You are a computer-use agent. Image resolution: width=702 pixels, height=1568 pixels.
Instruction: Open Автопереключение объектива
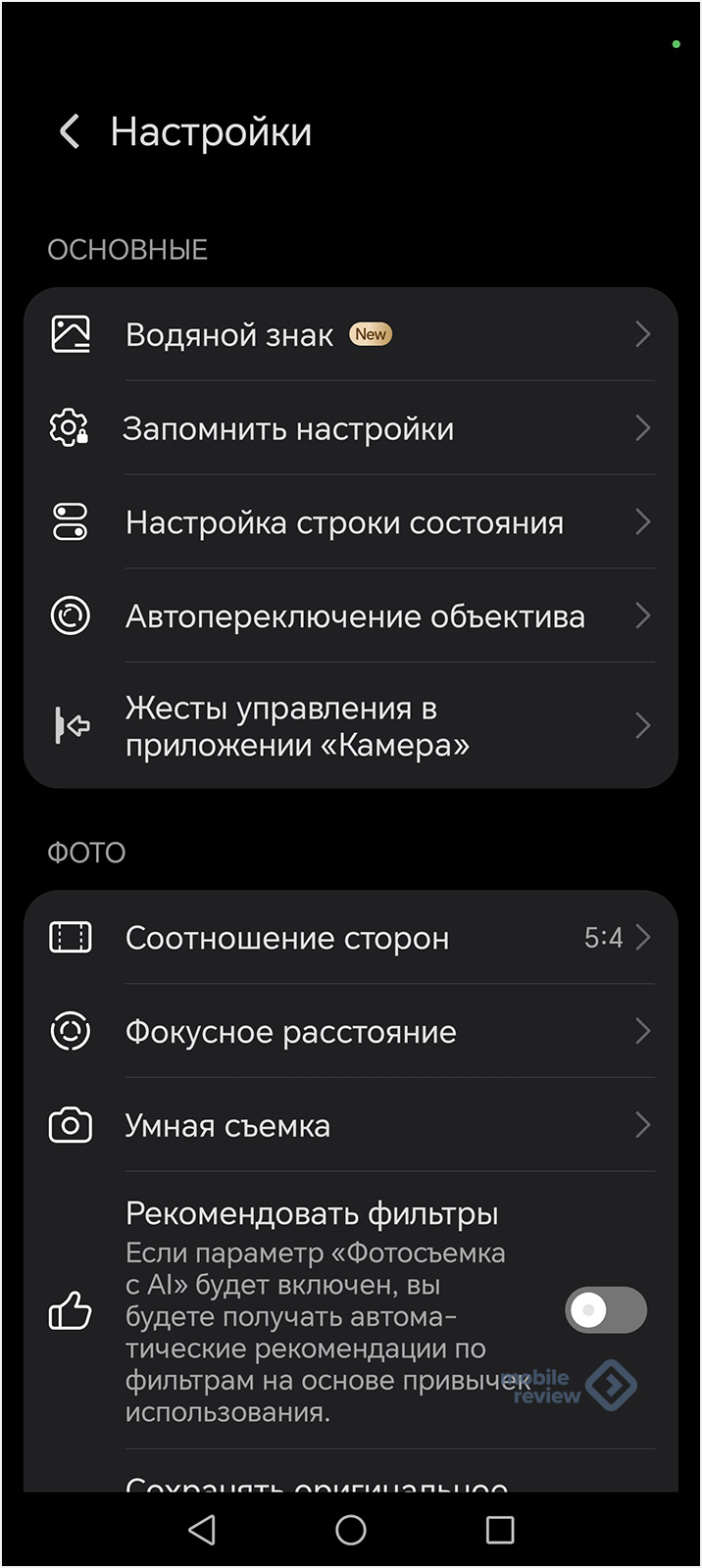pos(351,616)
